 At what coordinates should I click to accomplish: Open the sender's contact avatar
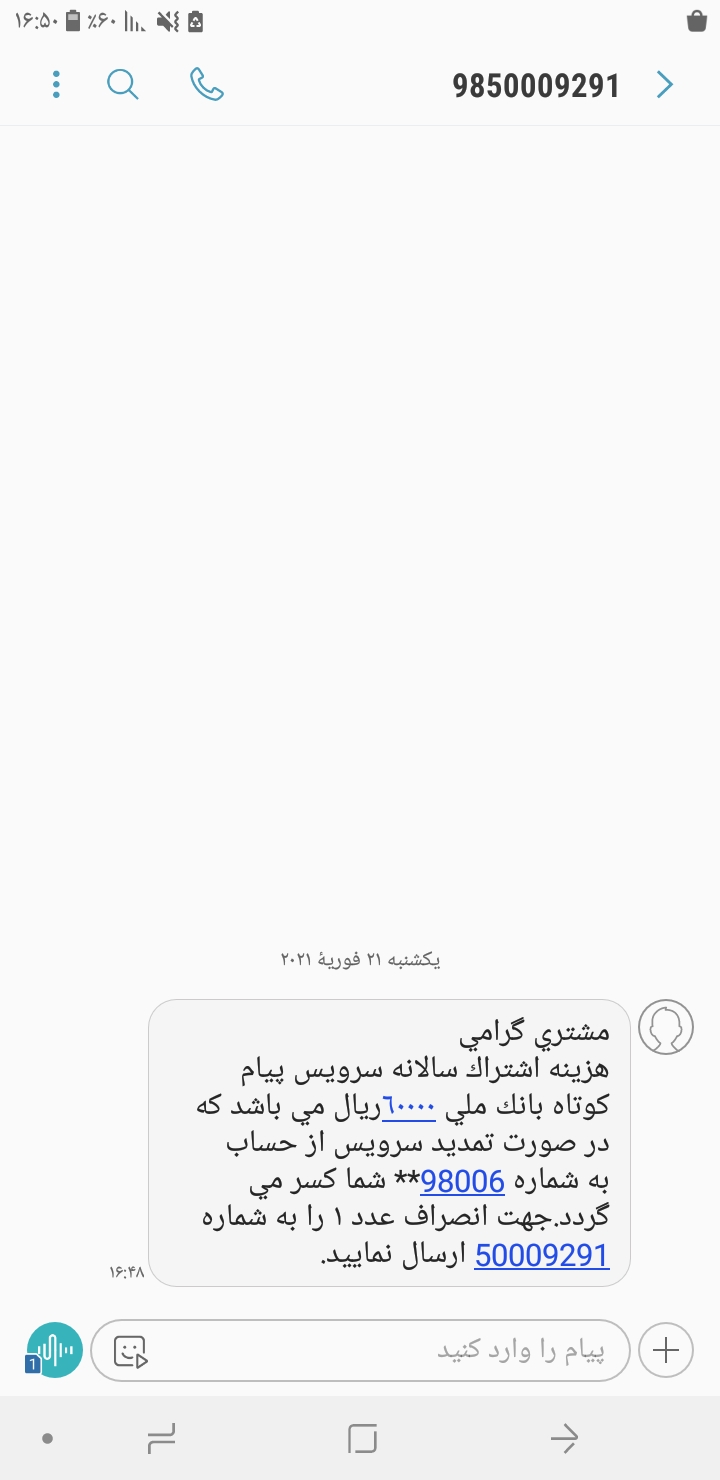pyautogui.click(x=666, y=1027)
